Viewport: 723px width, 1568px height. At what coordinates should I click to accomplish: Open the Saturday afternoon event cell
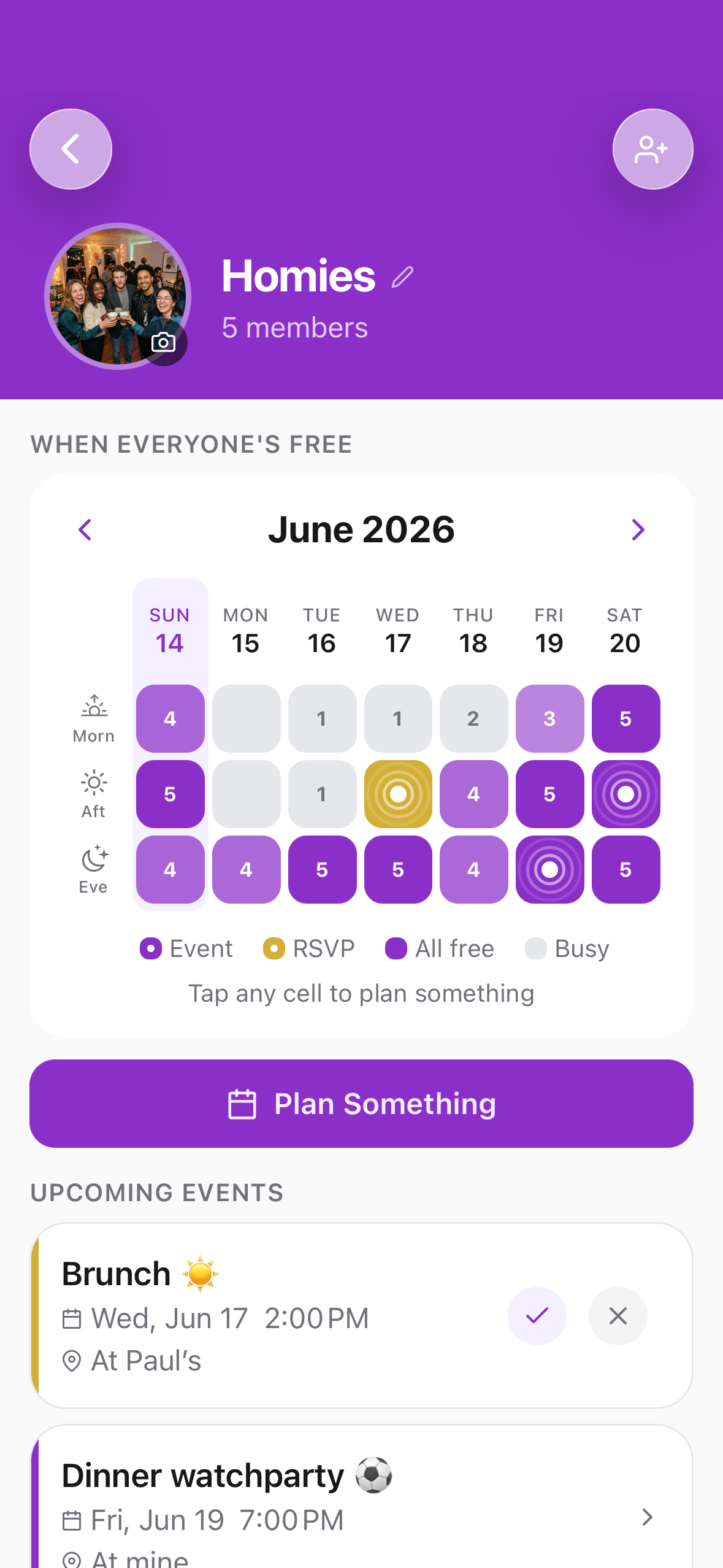(x=626, y=794)
